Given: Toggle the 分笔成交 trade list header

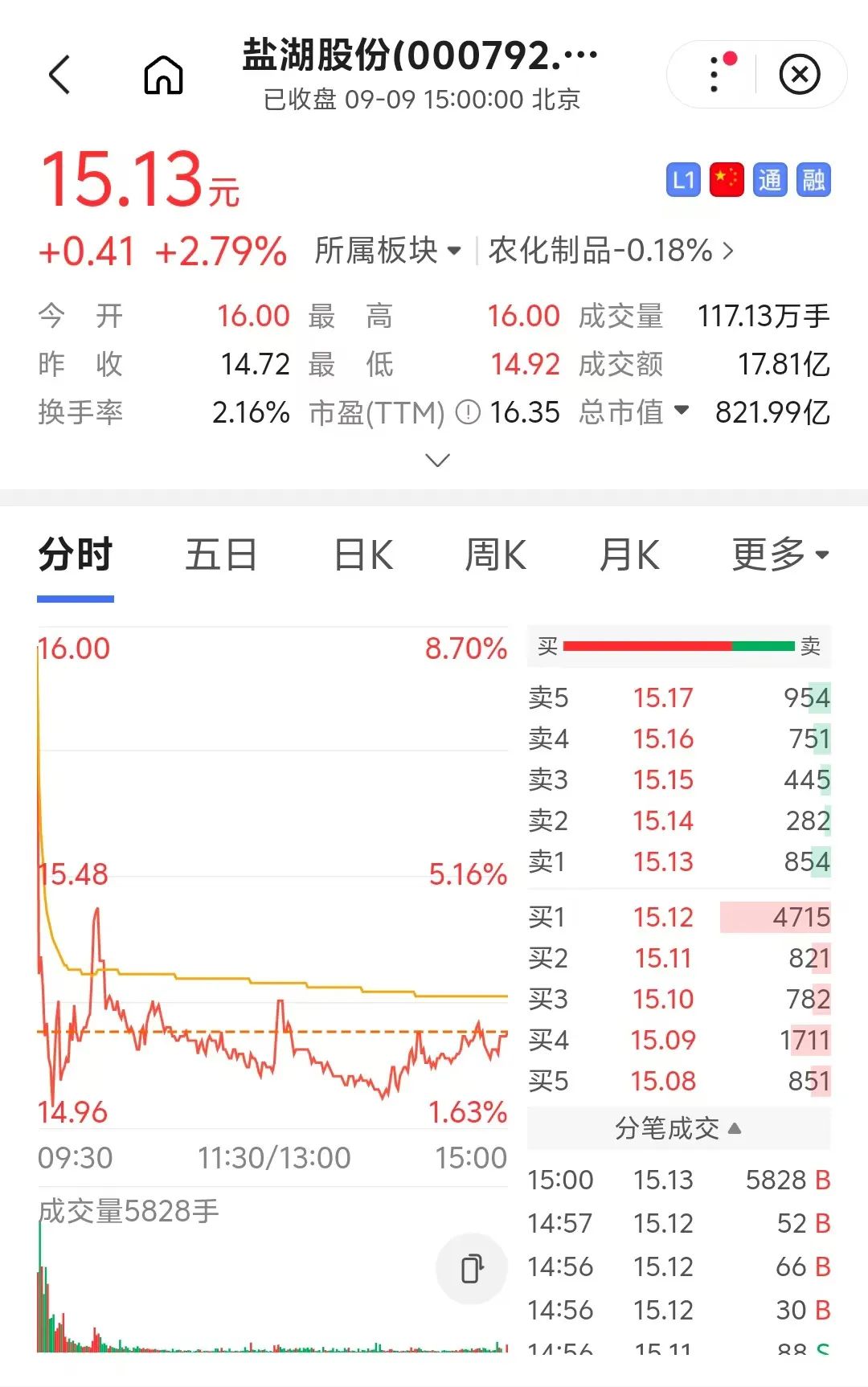Looking at the screenshot, I should coord(678,1128).
